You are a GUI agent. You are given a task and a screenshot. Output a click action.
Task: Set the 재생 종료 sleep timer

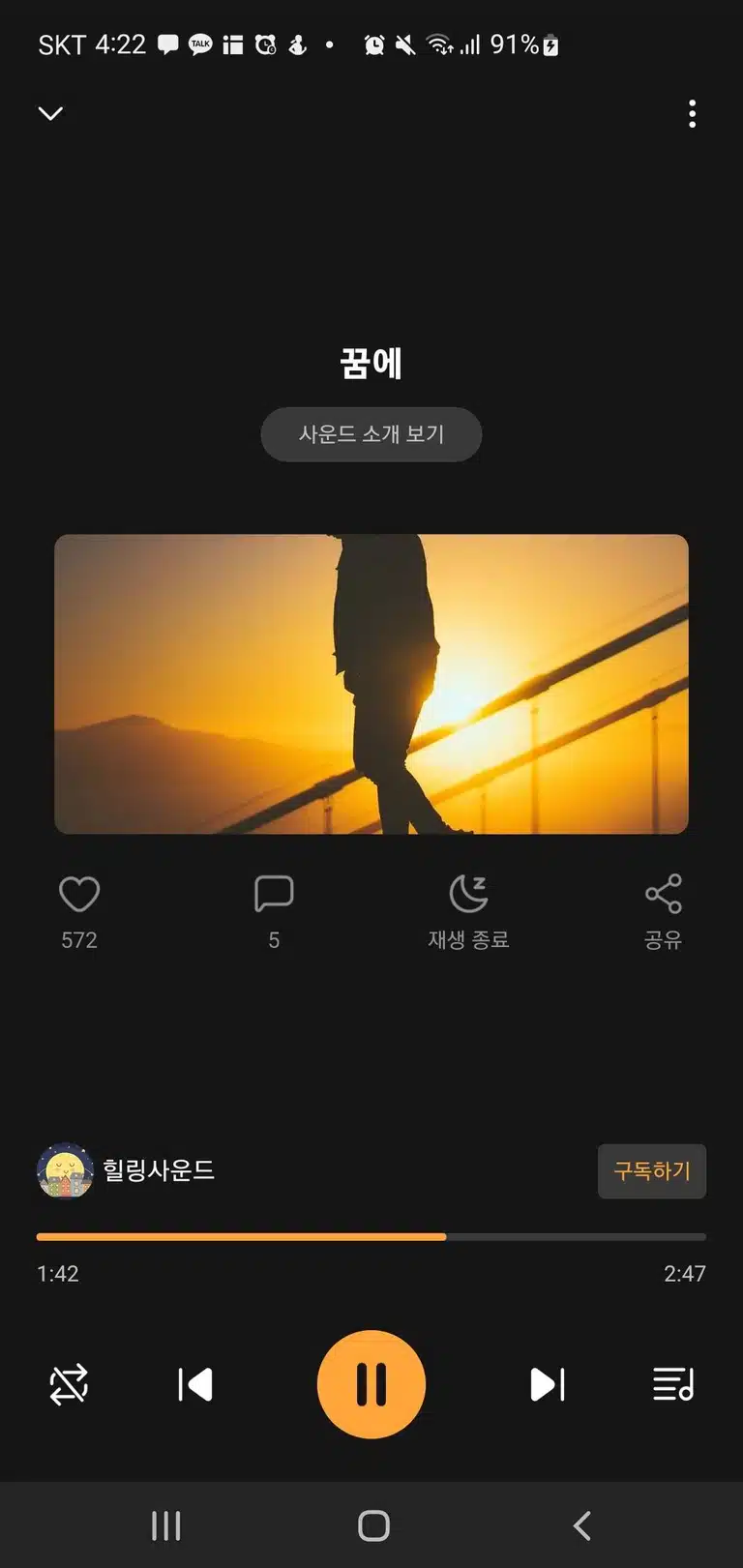click(x=469, y=912)
